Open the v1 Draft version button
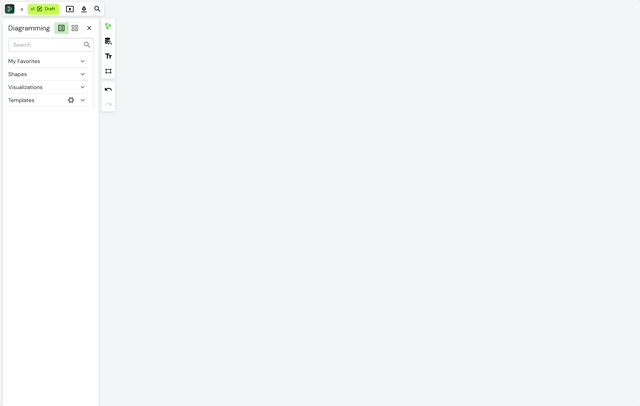640x406 pixels. (x=43, y=9)
